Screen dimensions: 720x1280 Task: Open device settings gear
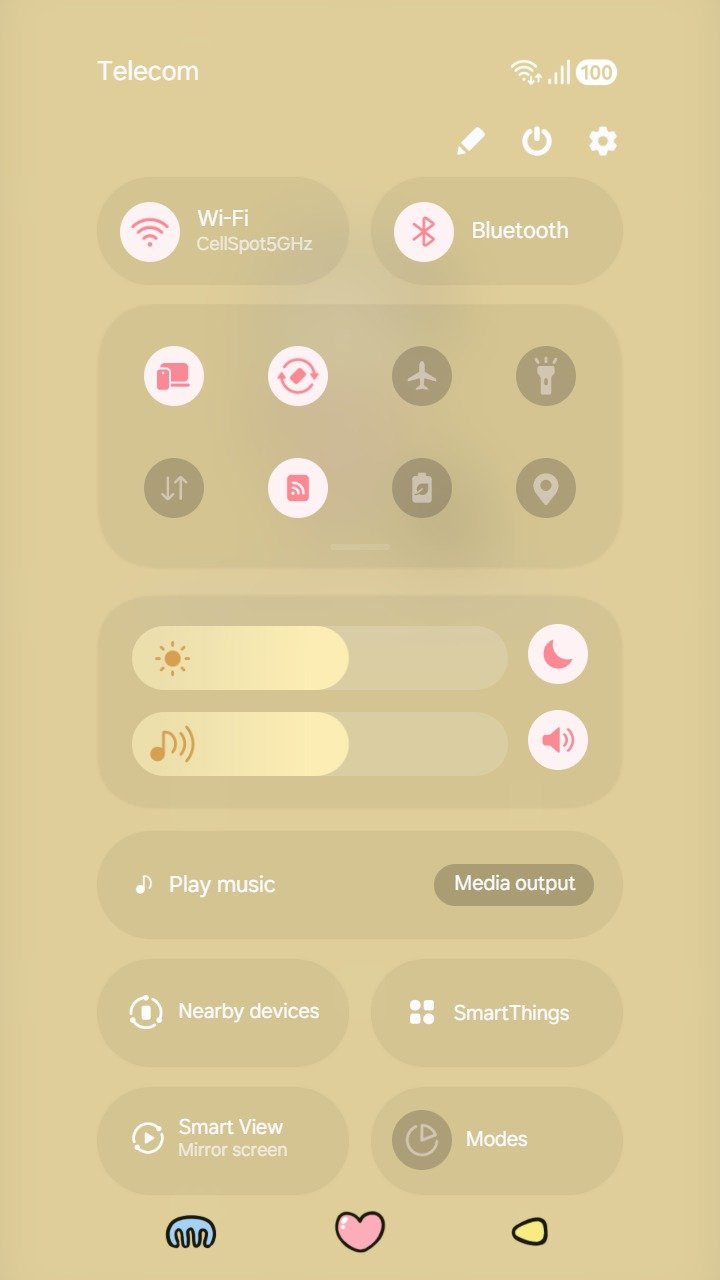coord(602,141)
